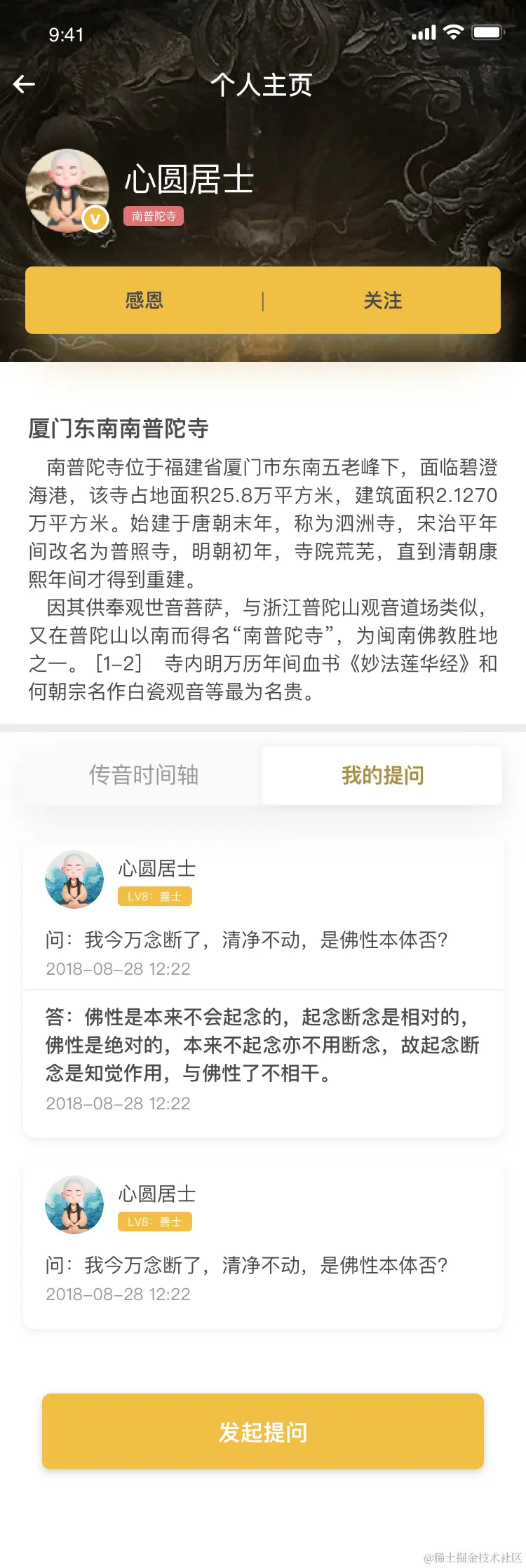Tap the 9:41 clock in status bar

(x=66, y=34)
